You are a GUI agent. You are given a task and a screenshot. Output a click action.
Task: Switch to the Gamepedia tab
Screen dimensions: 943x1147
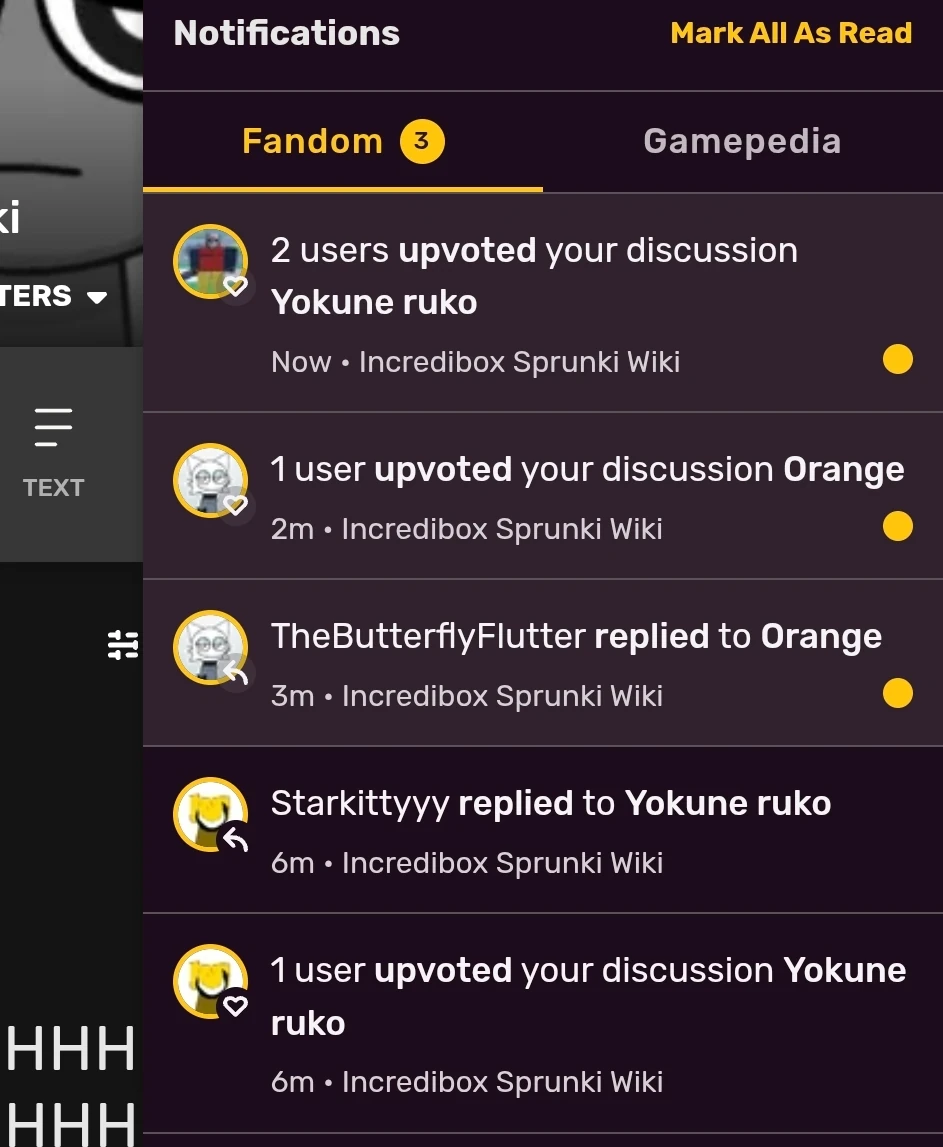pos(741,141)
